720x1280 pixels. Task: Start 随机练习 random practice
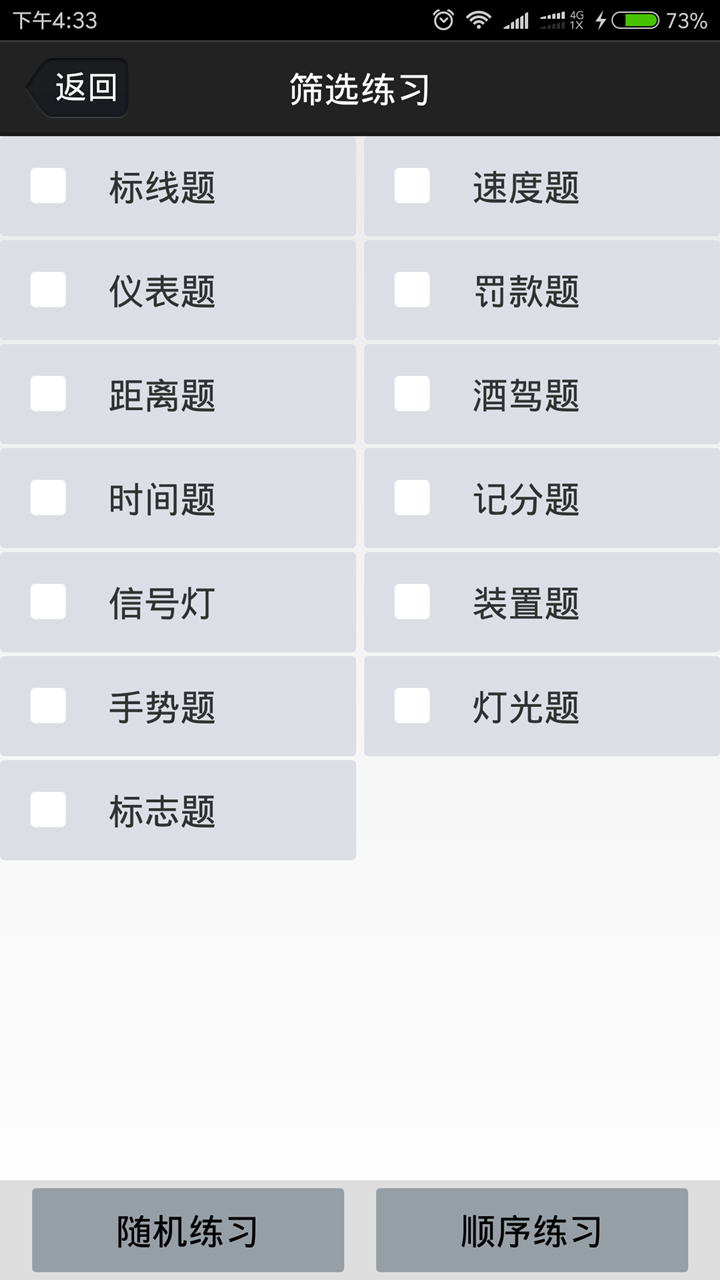click(x=188, y=1230)
